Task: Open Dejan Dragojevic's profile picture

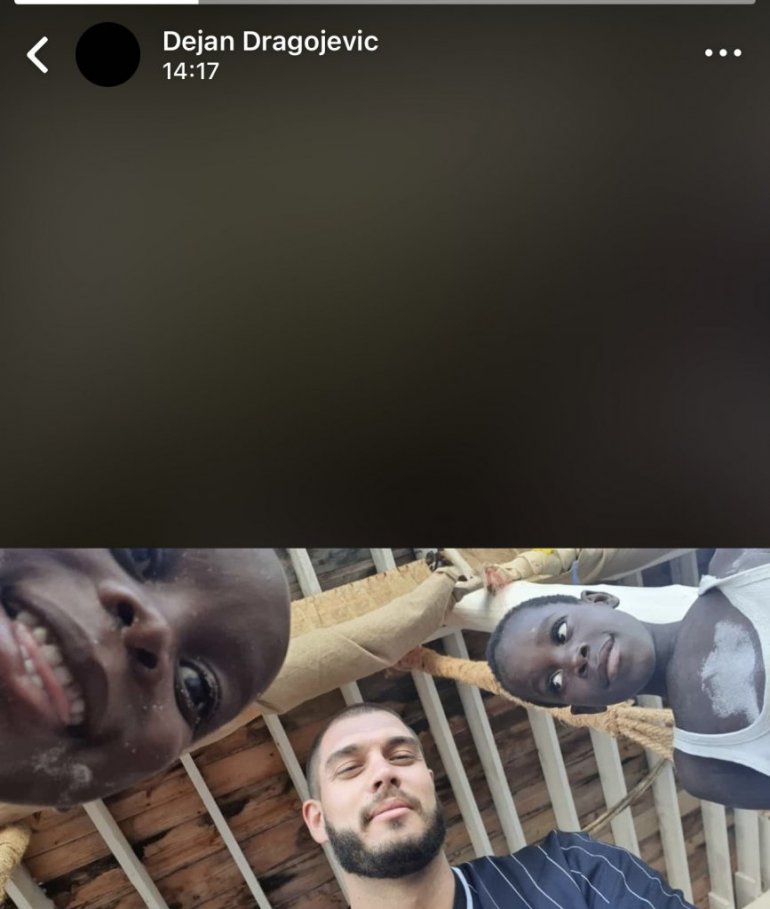Action: pyautogui.click(x=108, y=54)
